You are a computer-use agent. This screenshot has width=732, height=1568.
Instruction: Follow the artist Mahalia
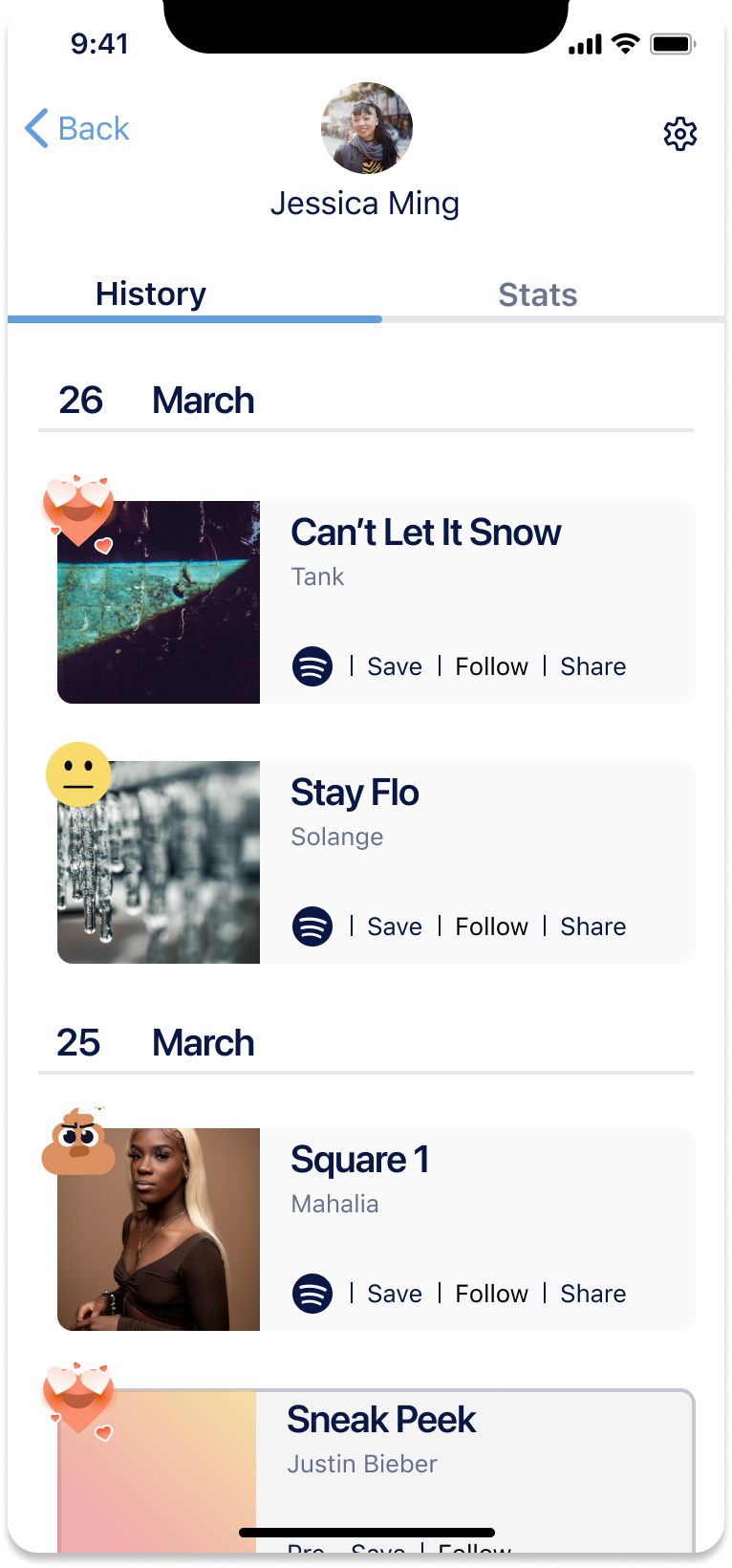(x=491, y=1294)
